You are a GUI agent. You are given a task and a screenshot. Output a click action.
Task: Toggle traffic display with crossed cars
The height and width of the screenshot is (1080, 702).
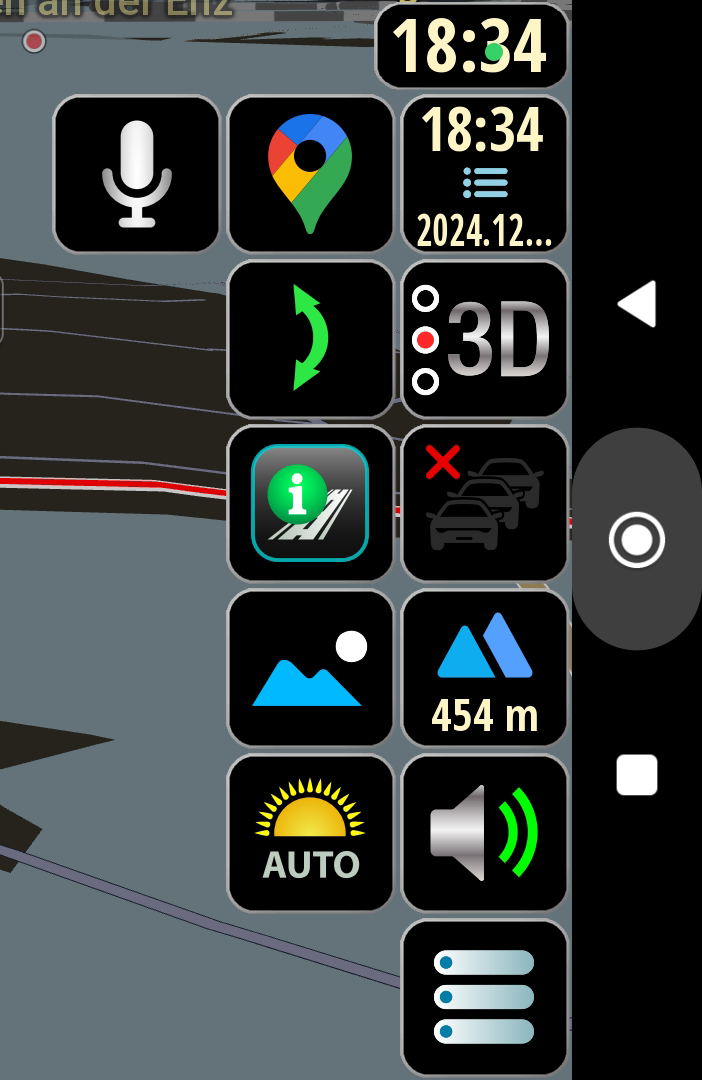tap(485, 503)
